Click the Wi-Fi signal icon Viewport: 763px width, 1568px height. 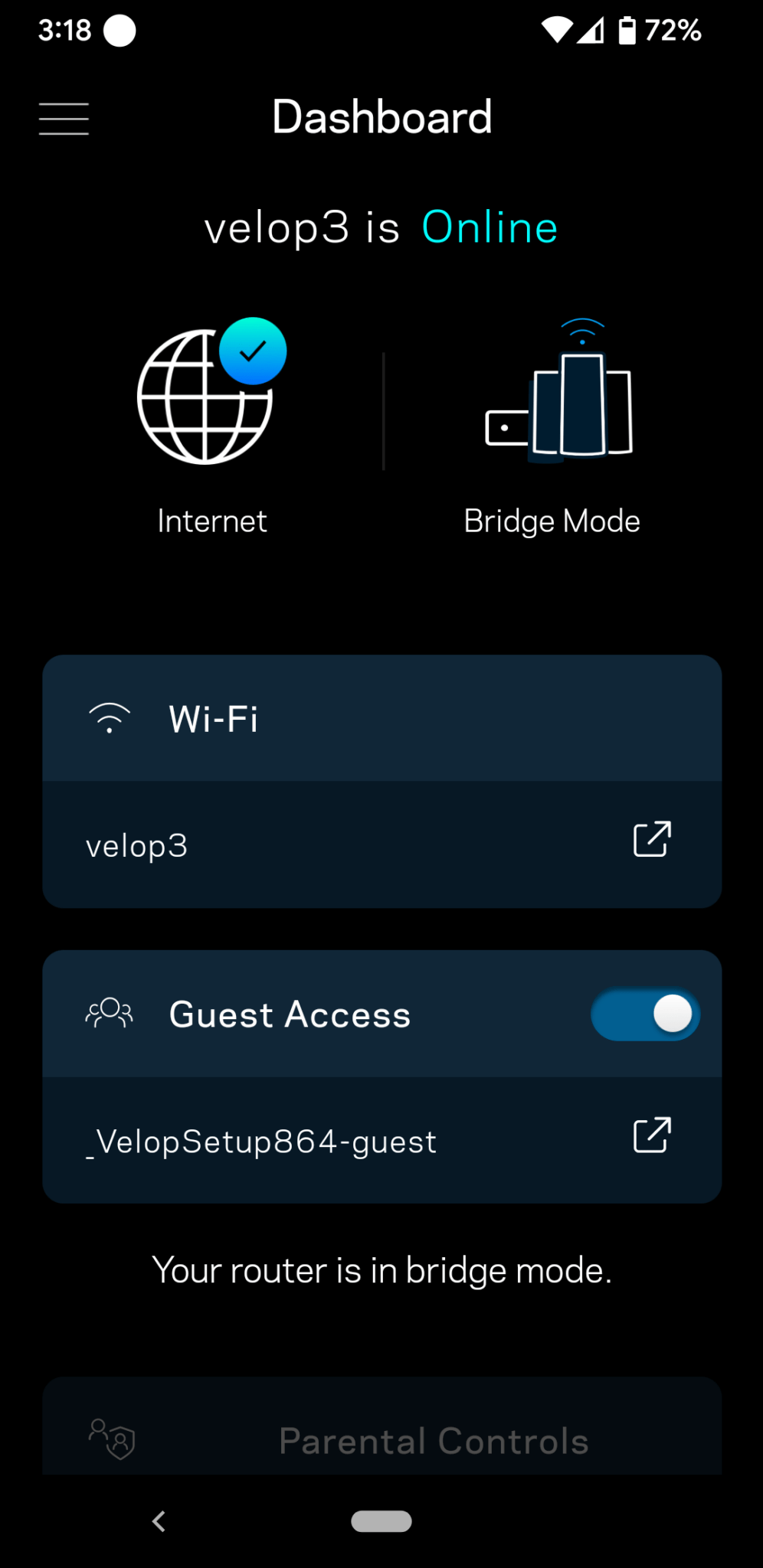[109, 717]
